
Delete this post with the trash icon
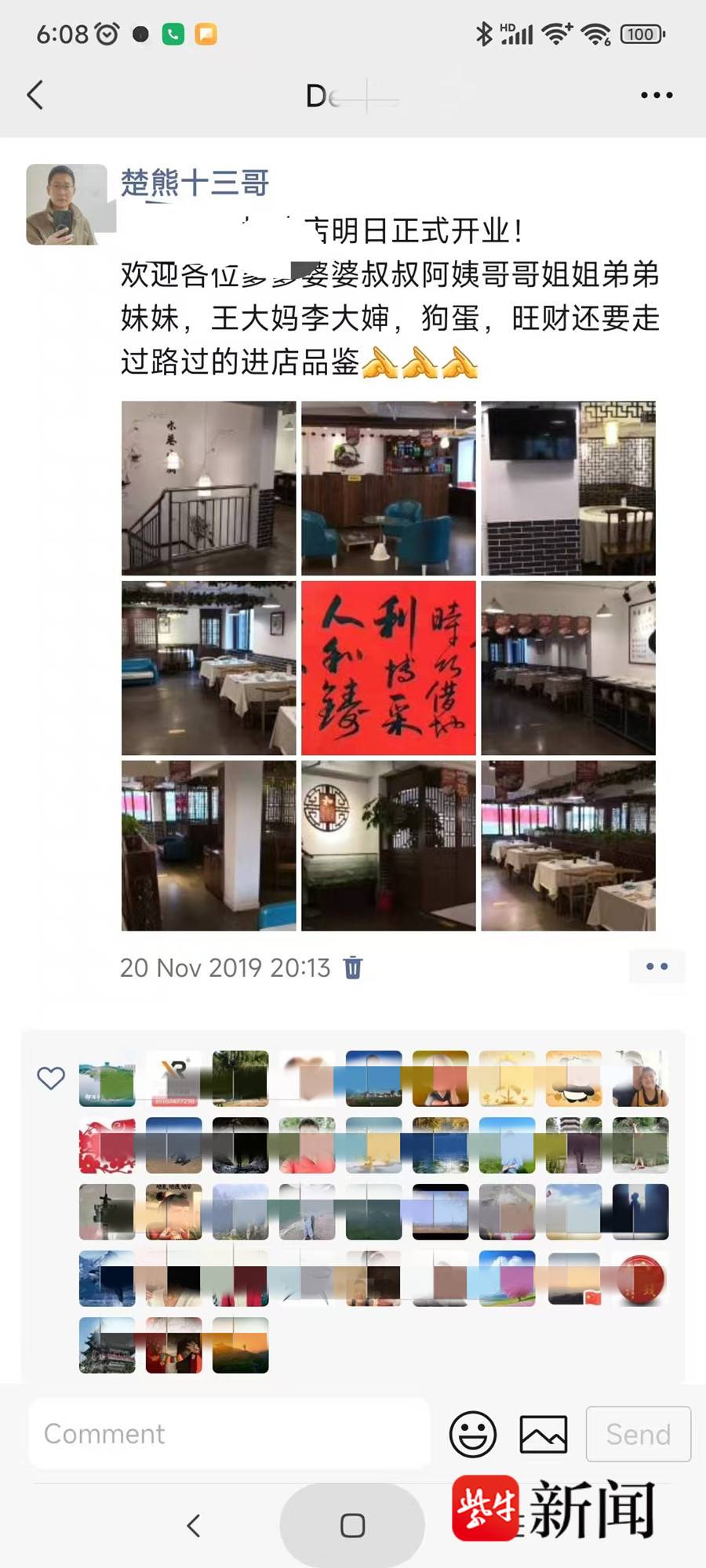(353, 967)
